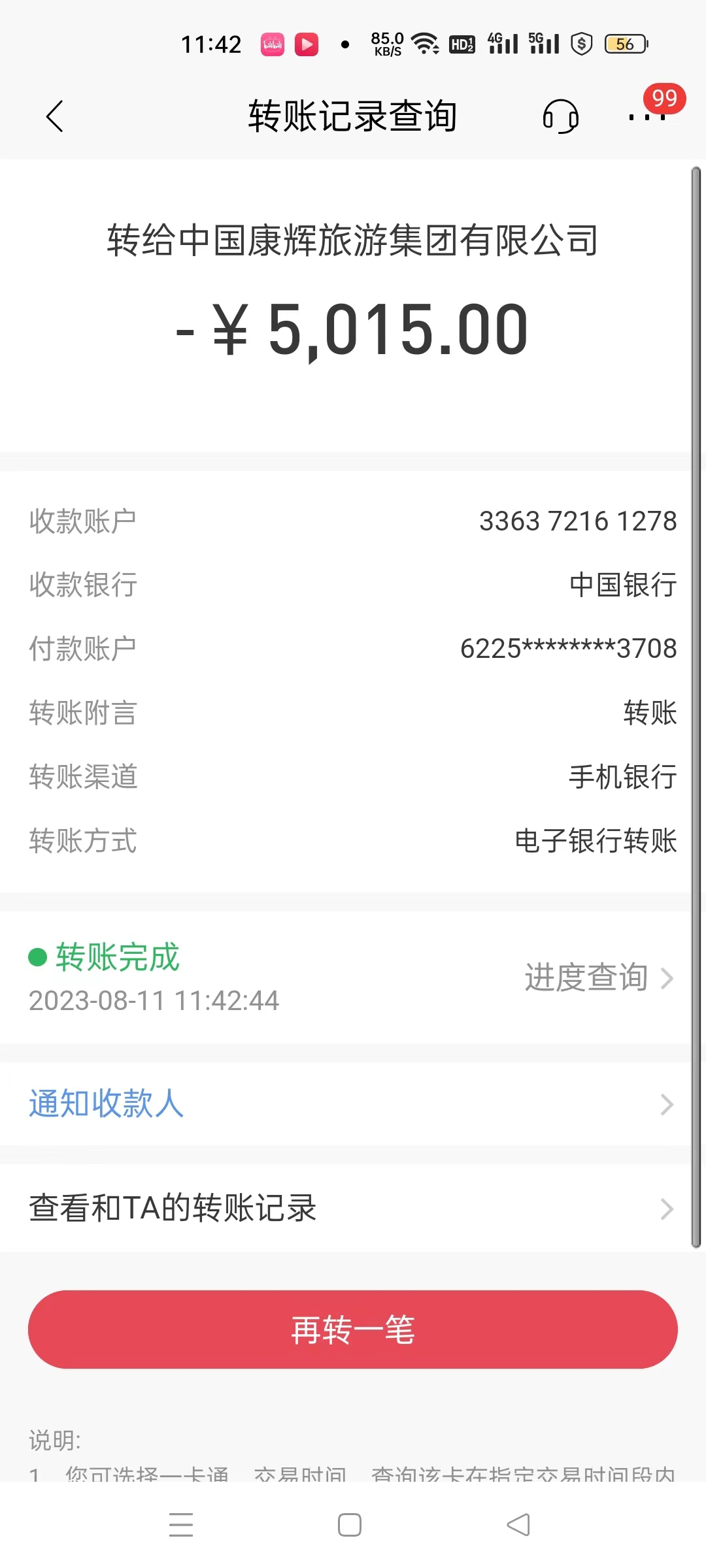706x1568 pixels.
Task: Open the three-dot more menu
Action: (647, 118)
